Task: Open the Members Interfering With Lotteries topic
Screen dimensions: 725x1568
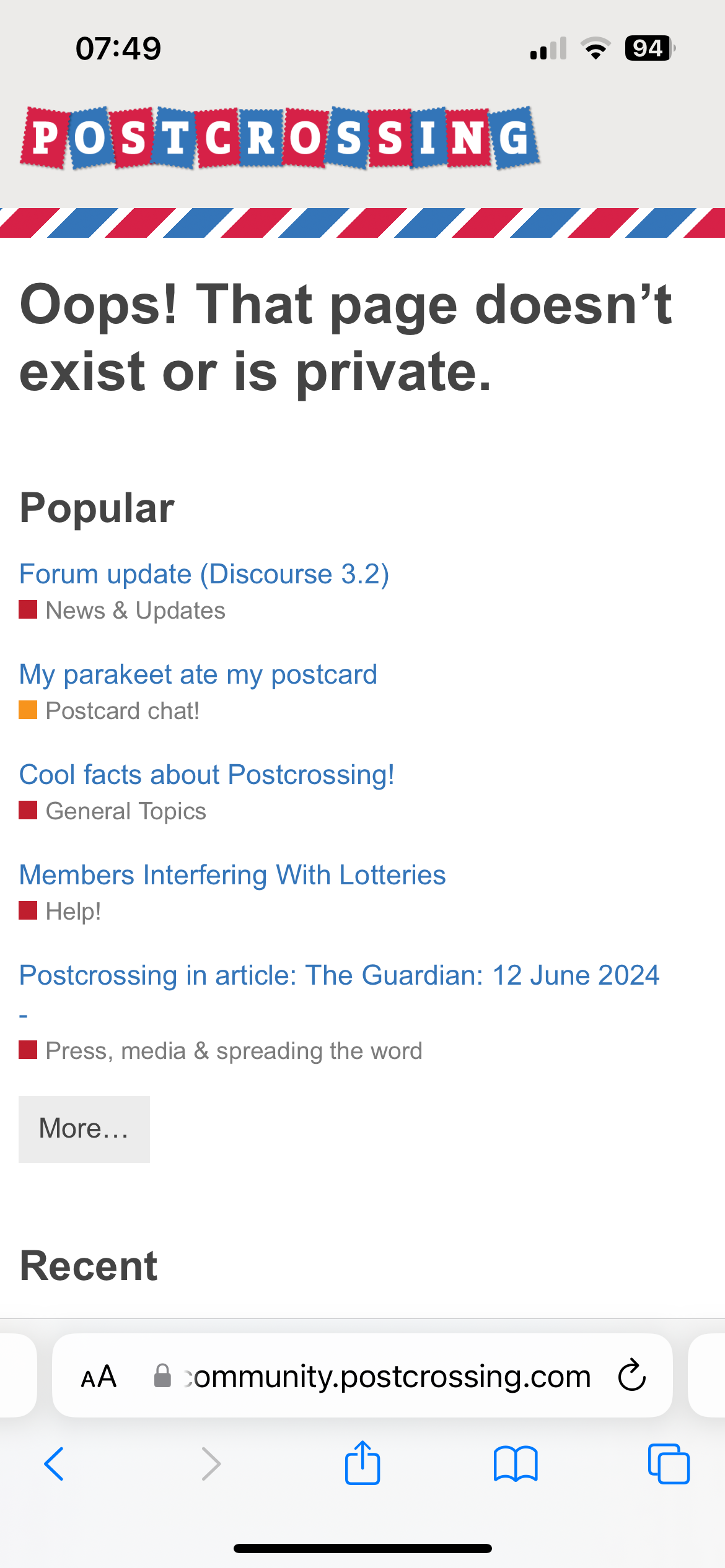Action: point(232,875)
